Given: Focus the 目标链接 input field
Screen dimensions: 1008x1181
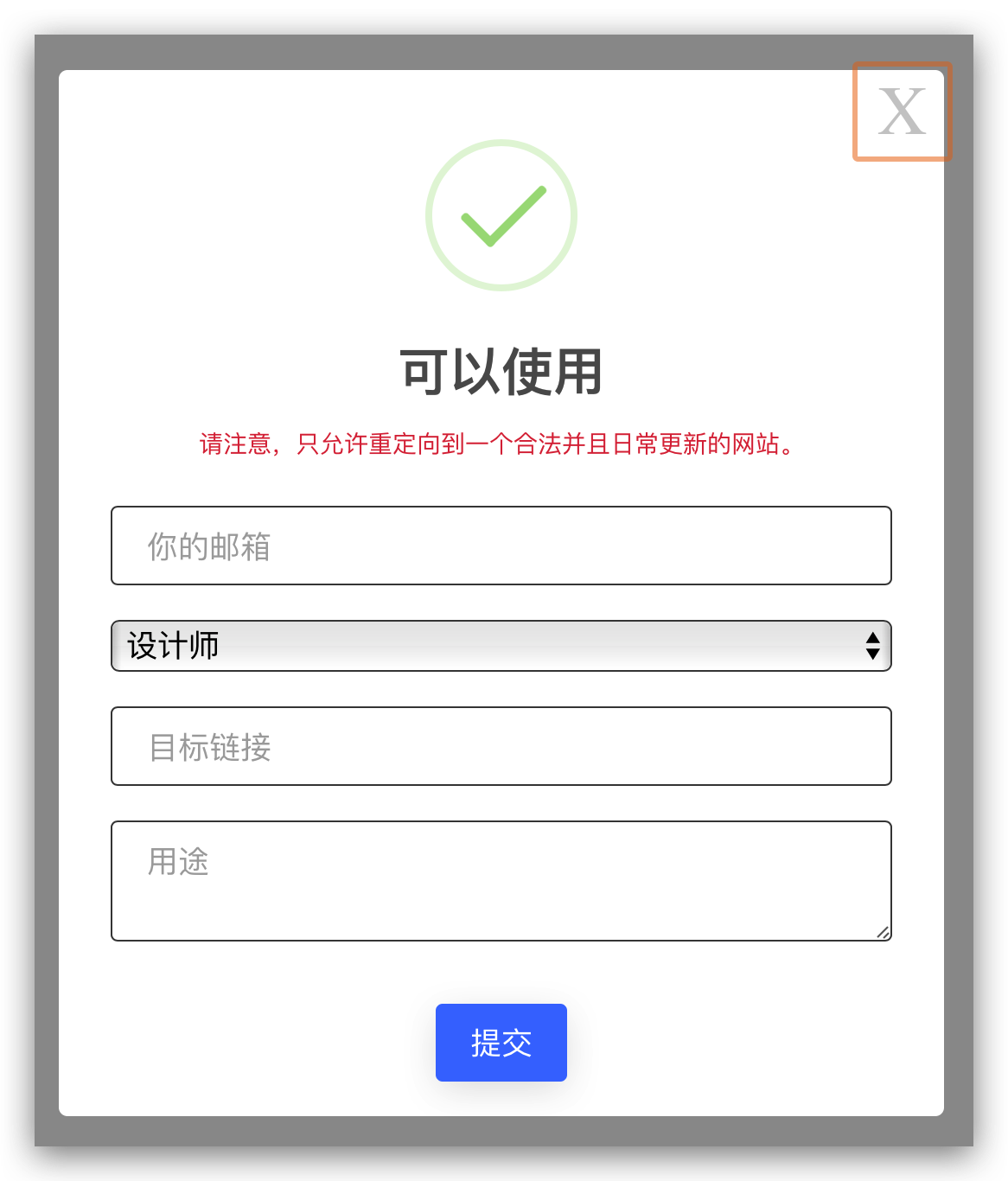Looking at the screenshot, I should point(501,746).
